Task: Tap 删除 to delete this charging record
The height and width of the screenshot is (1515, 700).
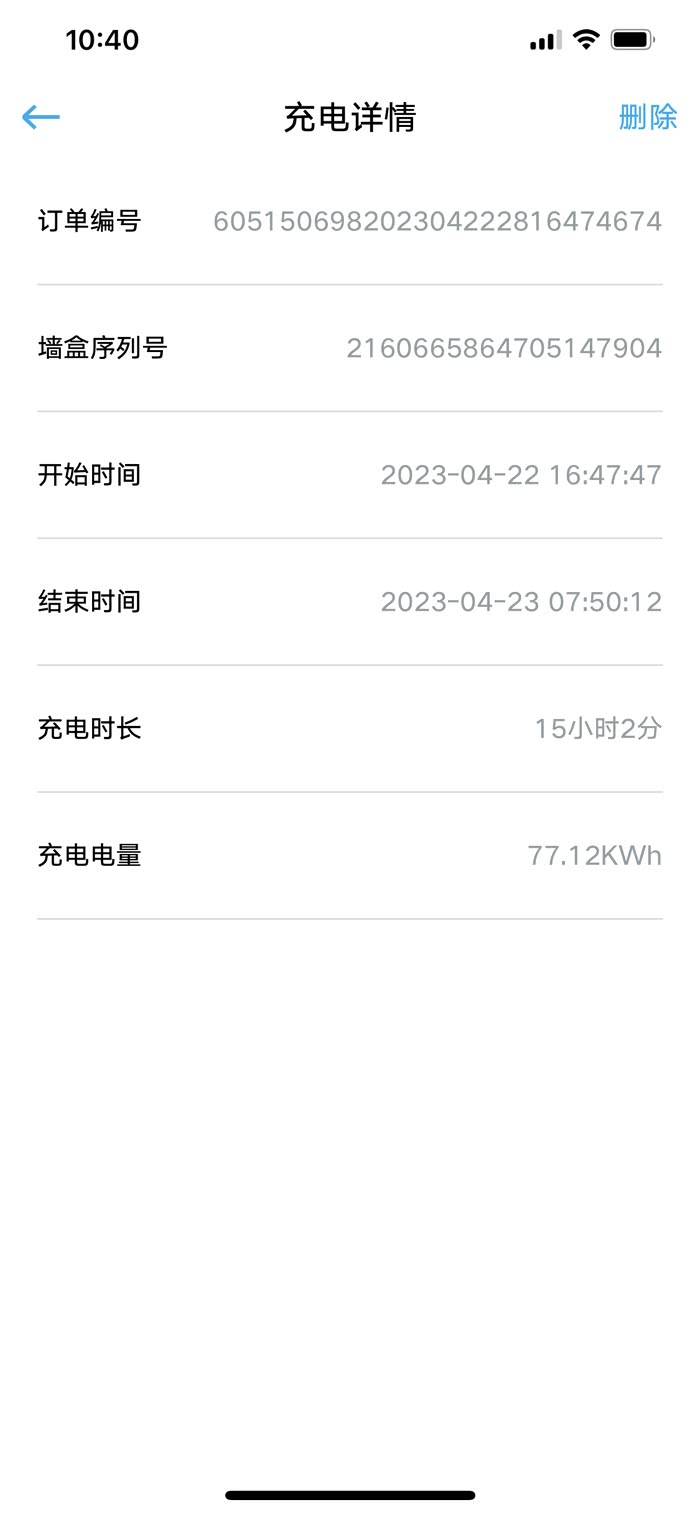Action: (648, 118)
